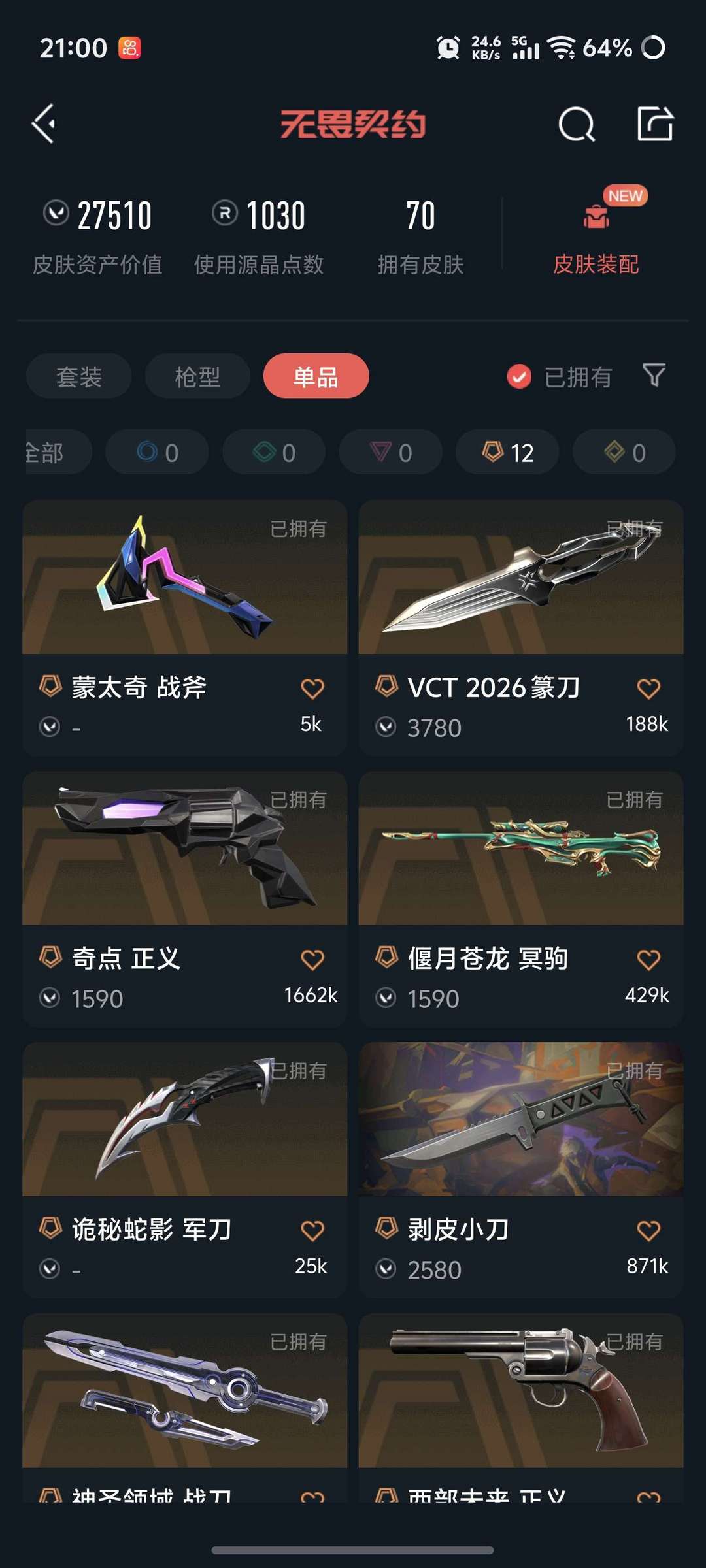Switch to the 套装 tab
This screenshot has width=706, height=1568.
(78, 376)
